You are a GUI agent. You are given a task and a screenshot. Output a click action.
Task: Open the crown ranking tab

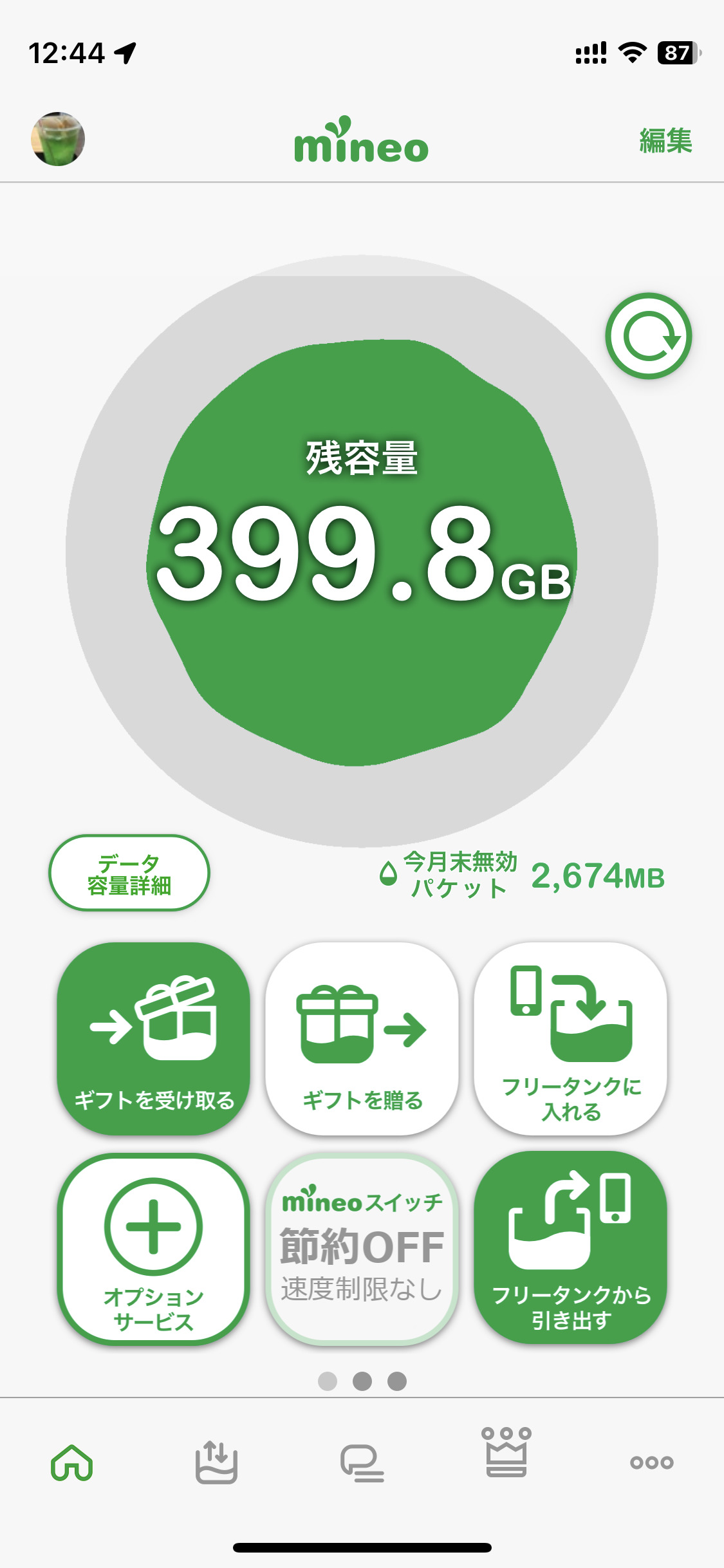point(506,1453)
